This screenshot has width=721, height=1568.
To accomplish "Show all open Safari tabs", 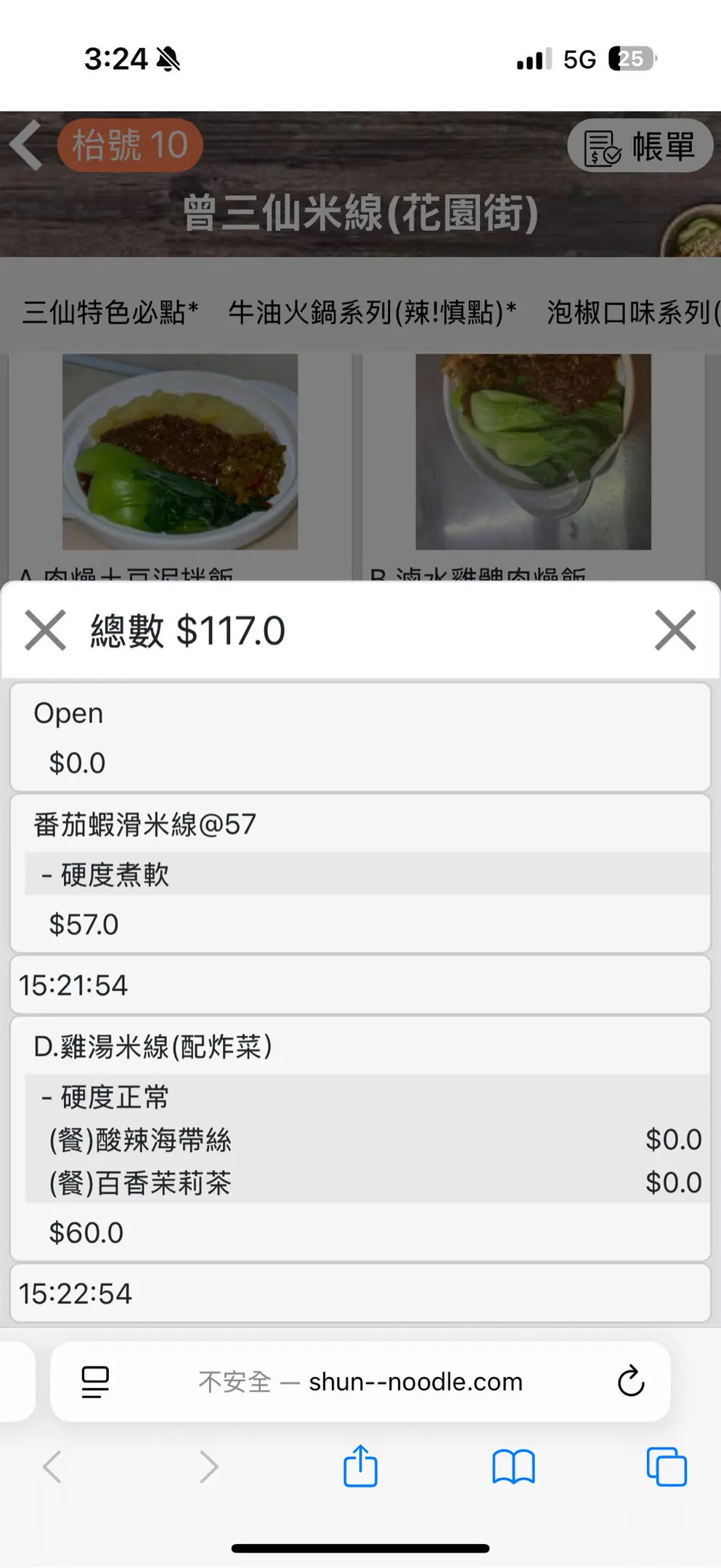I will (x=666, y=1467).
